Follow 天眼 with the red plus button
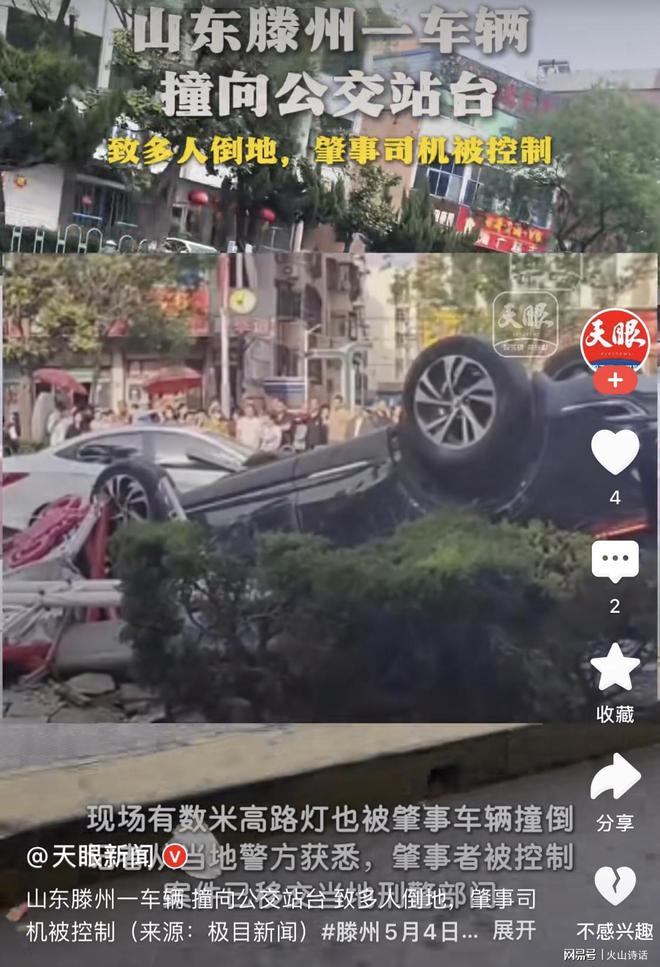 point(614,381)
